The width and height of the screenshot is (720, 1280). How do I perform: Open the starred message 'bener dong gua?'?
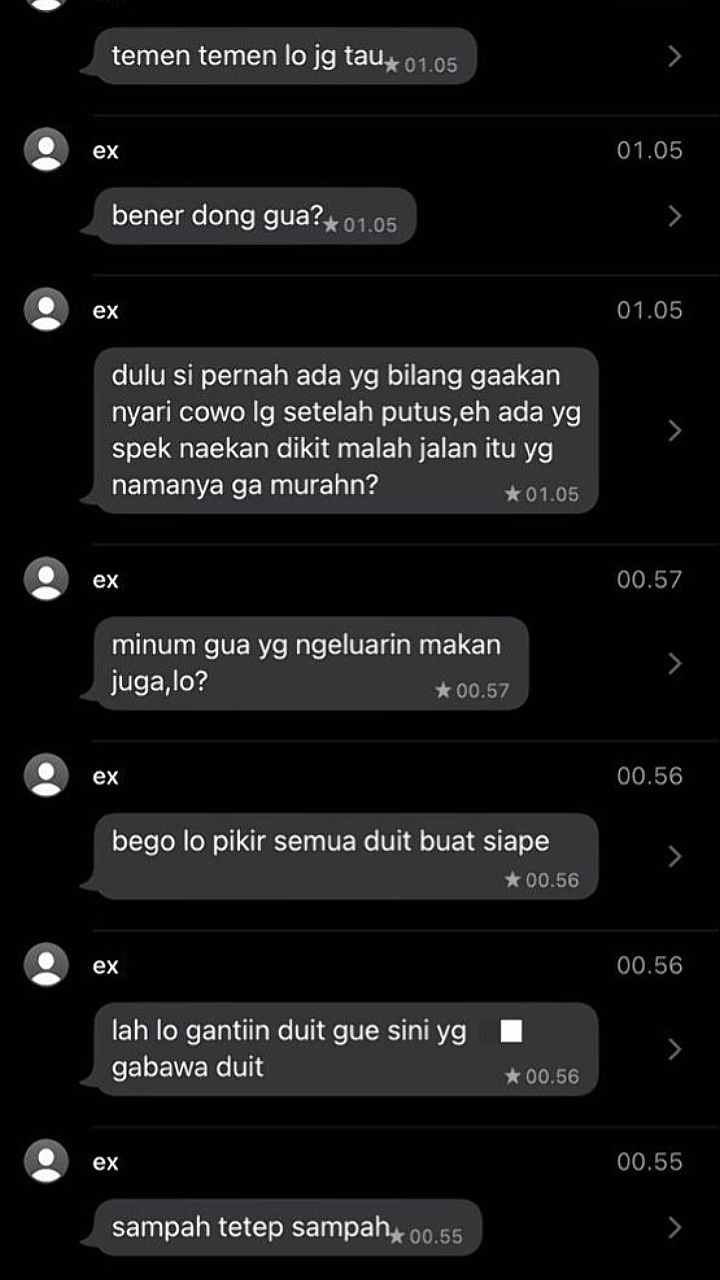(x=254, y=216)
